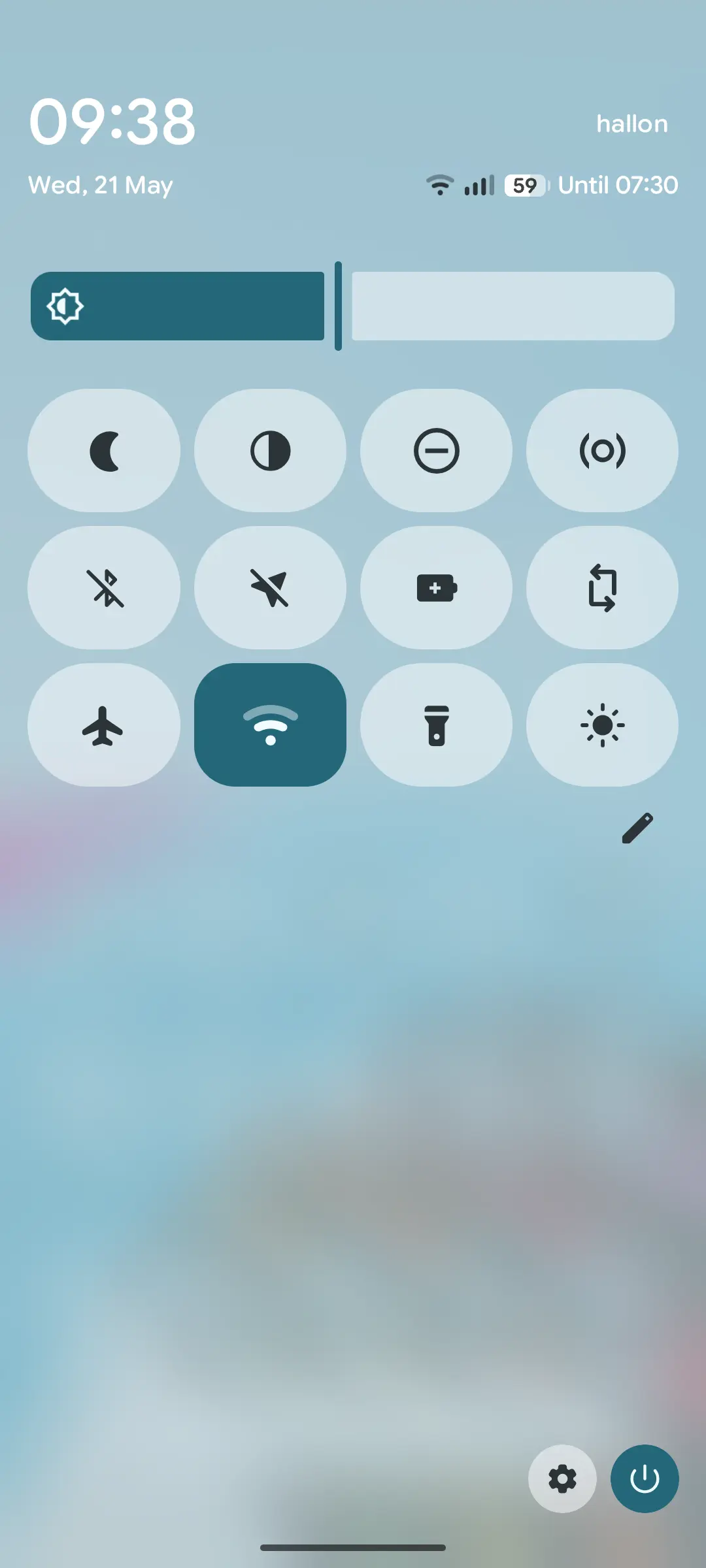Toggle the battery saver tile
The width and height of the screenshot is (706, 1568).
pos(436,587)
